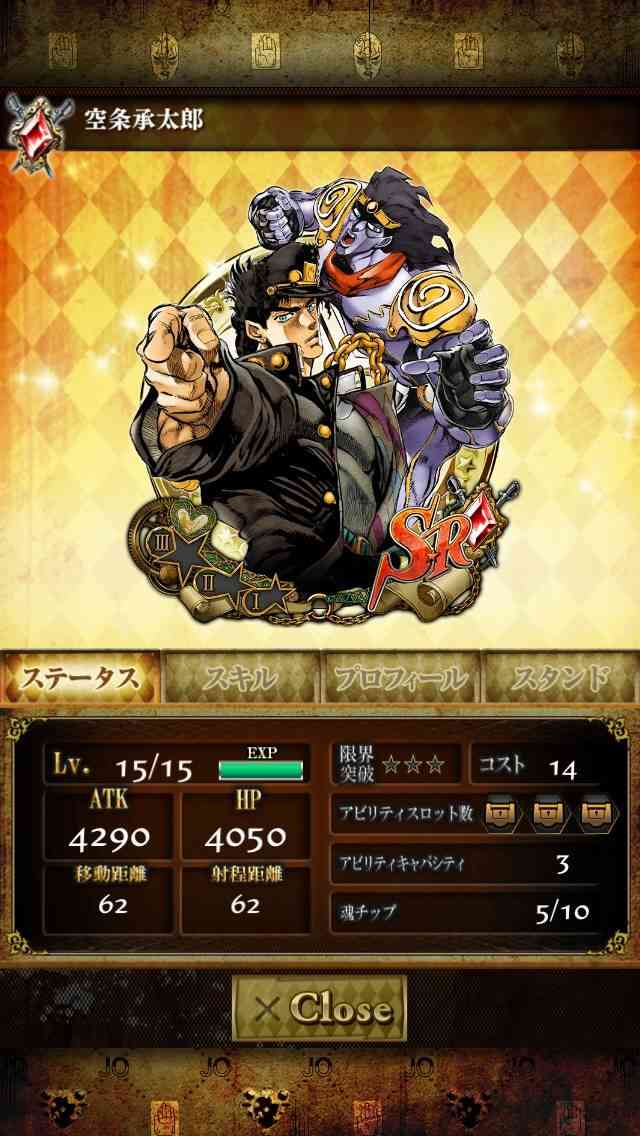The image size is (640, 1136).
Task: Switch to the スキル tab
Action: click(241, 677)
